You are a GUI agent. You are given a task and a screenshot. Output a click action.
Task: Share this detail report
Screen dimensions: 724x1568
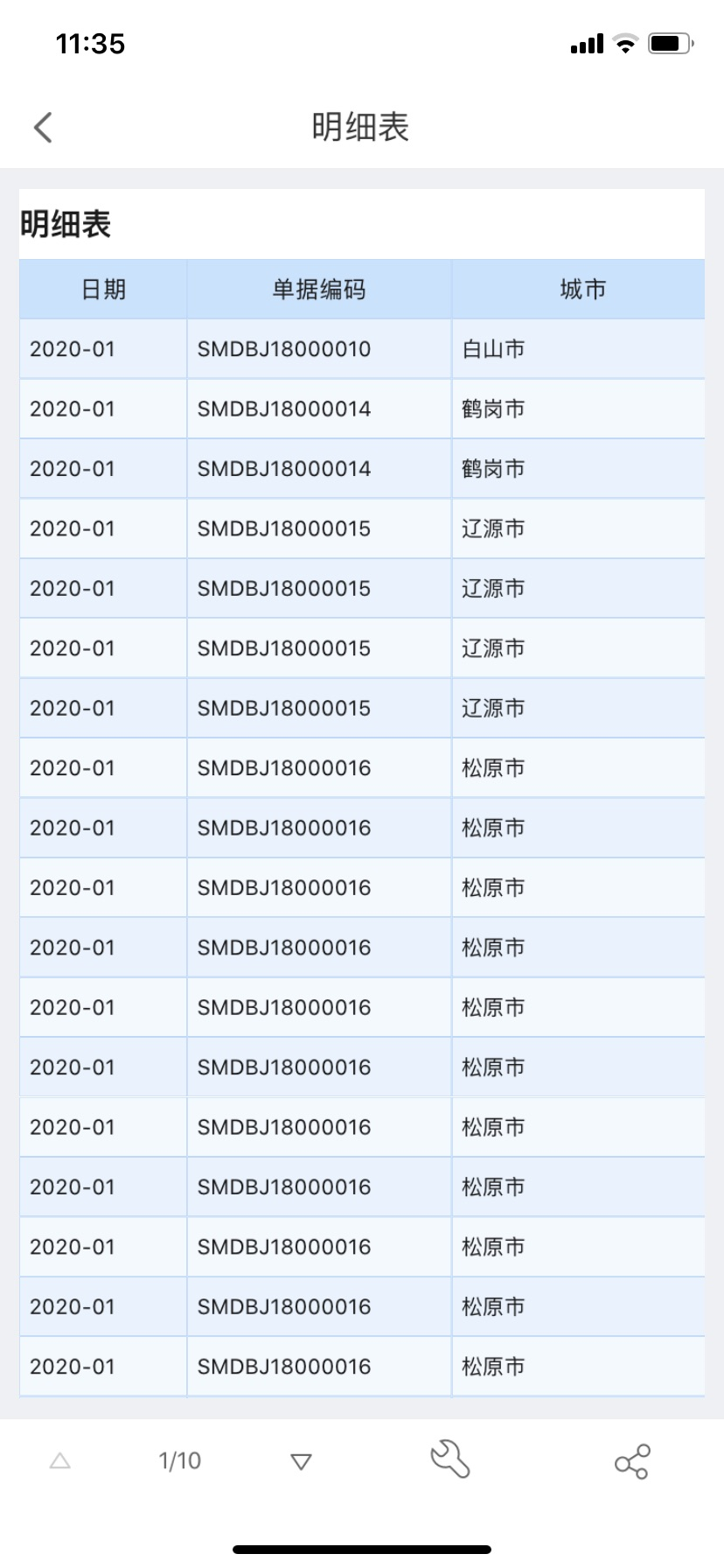click(632, 1461)
